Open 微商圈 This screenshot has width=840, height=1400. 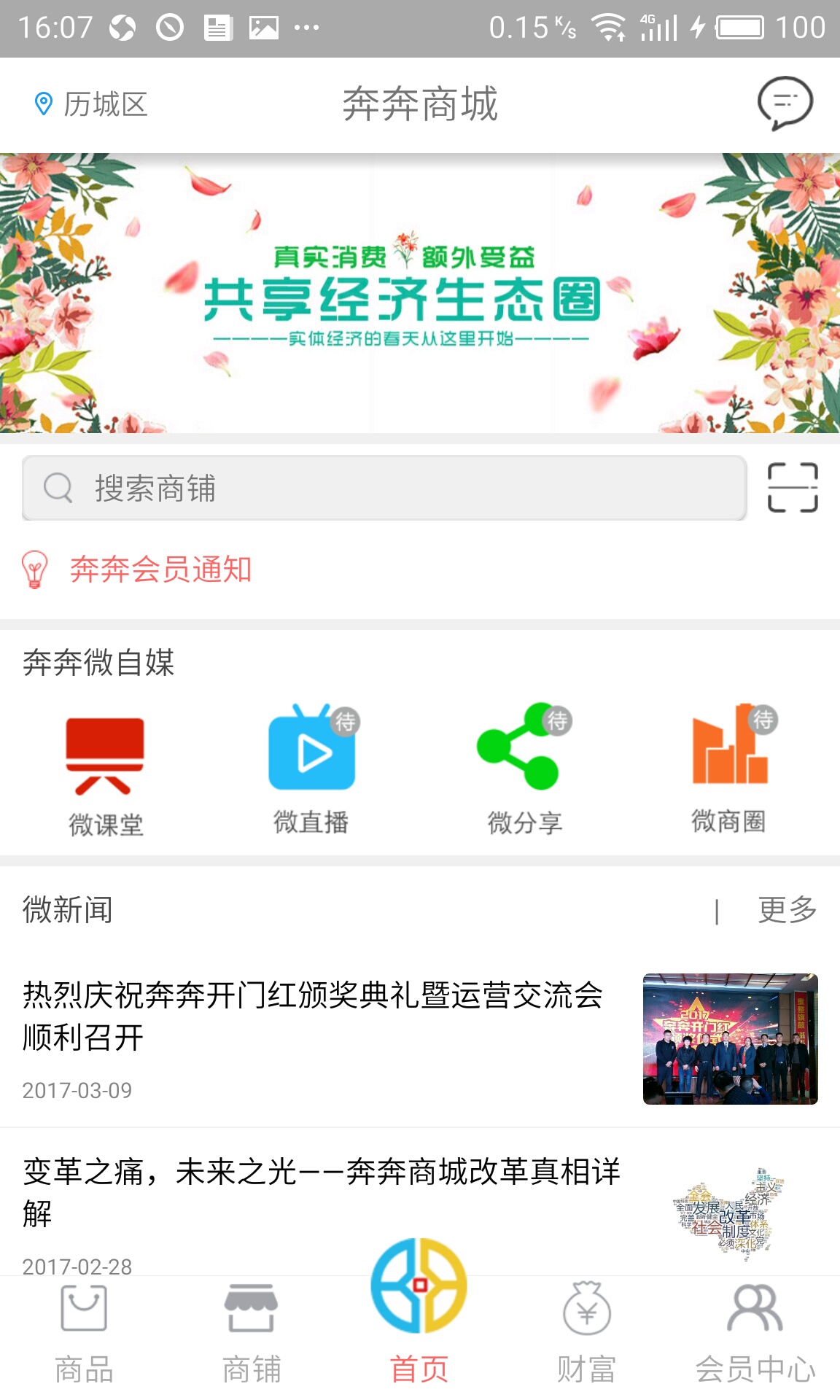729,770
